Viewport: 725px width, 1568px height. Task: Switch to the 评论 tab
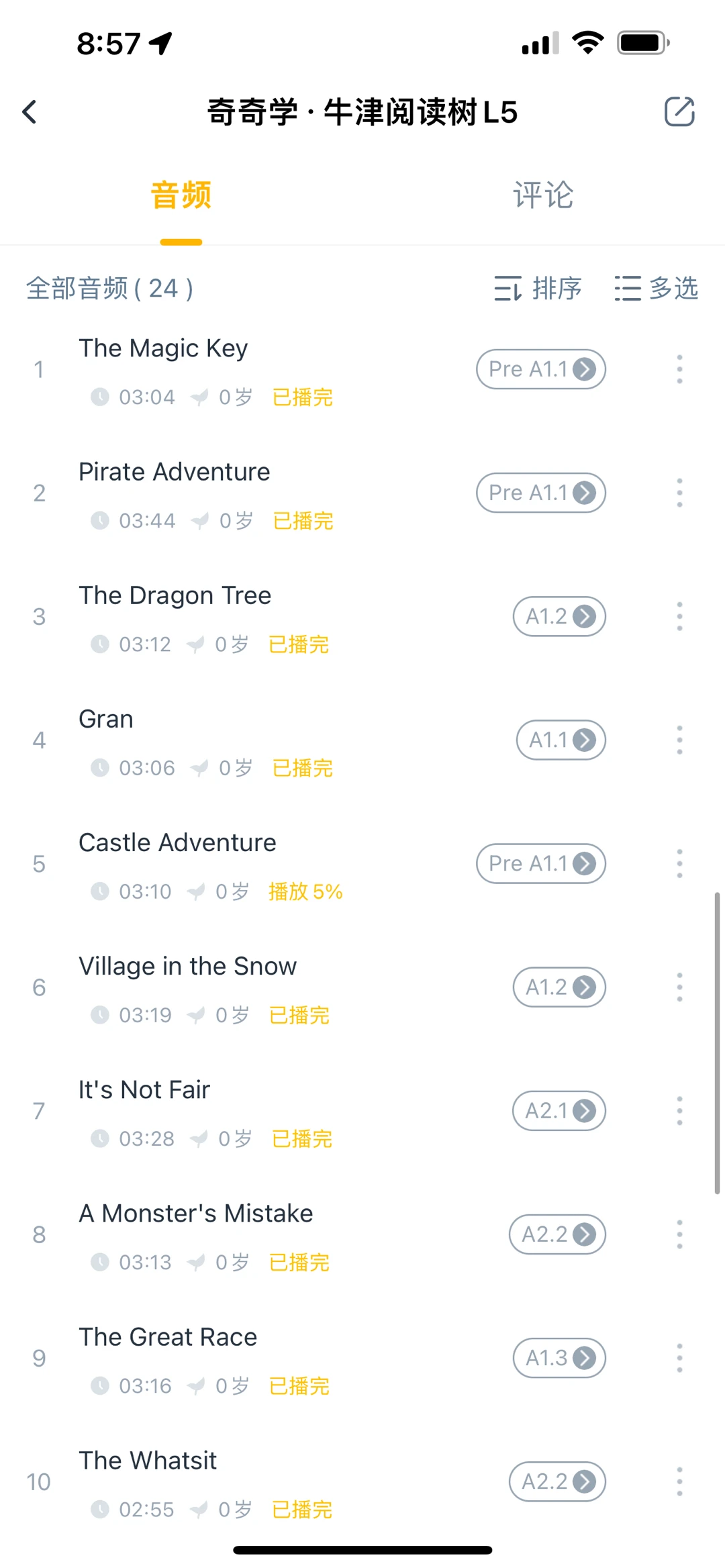(543, 195)
